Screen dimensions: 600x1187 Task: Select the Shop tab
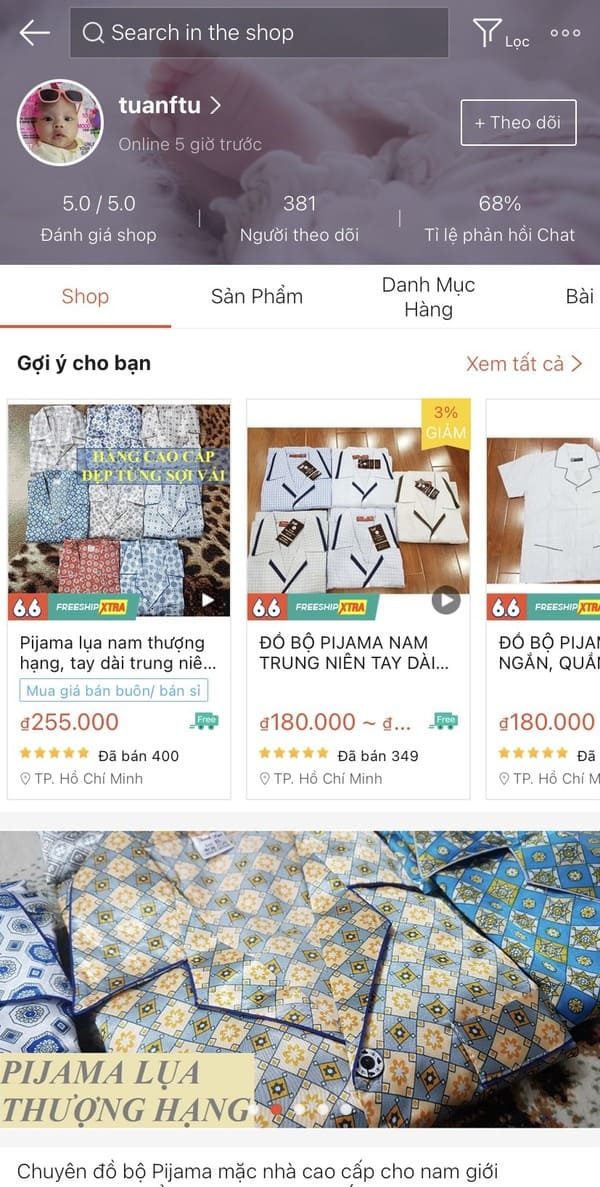(85, 296)
